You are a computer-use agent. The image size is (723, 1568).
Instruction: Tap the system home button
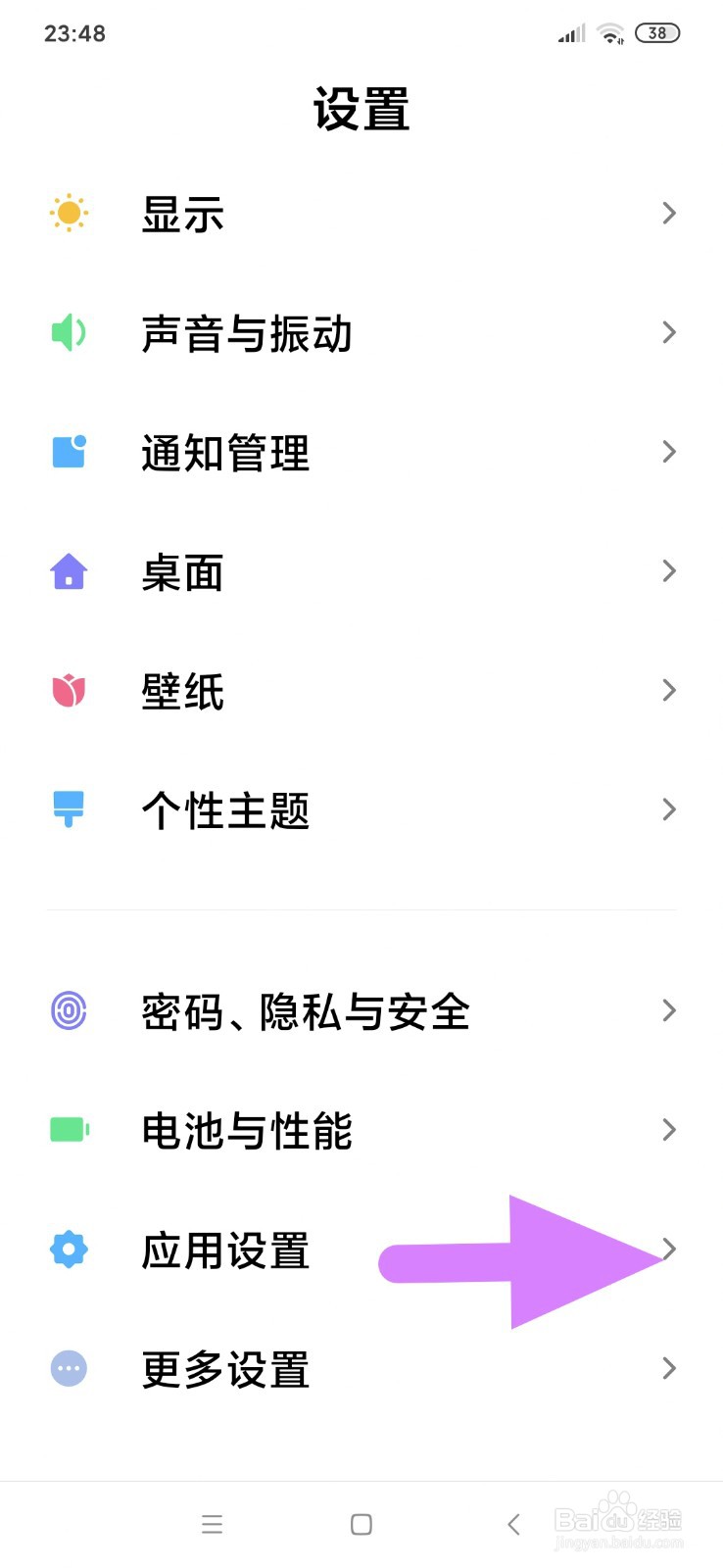tap(361, 1524)
